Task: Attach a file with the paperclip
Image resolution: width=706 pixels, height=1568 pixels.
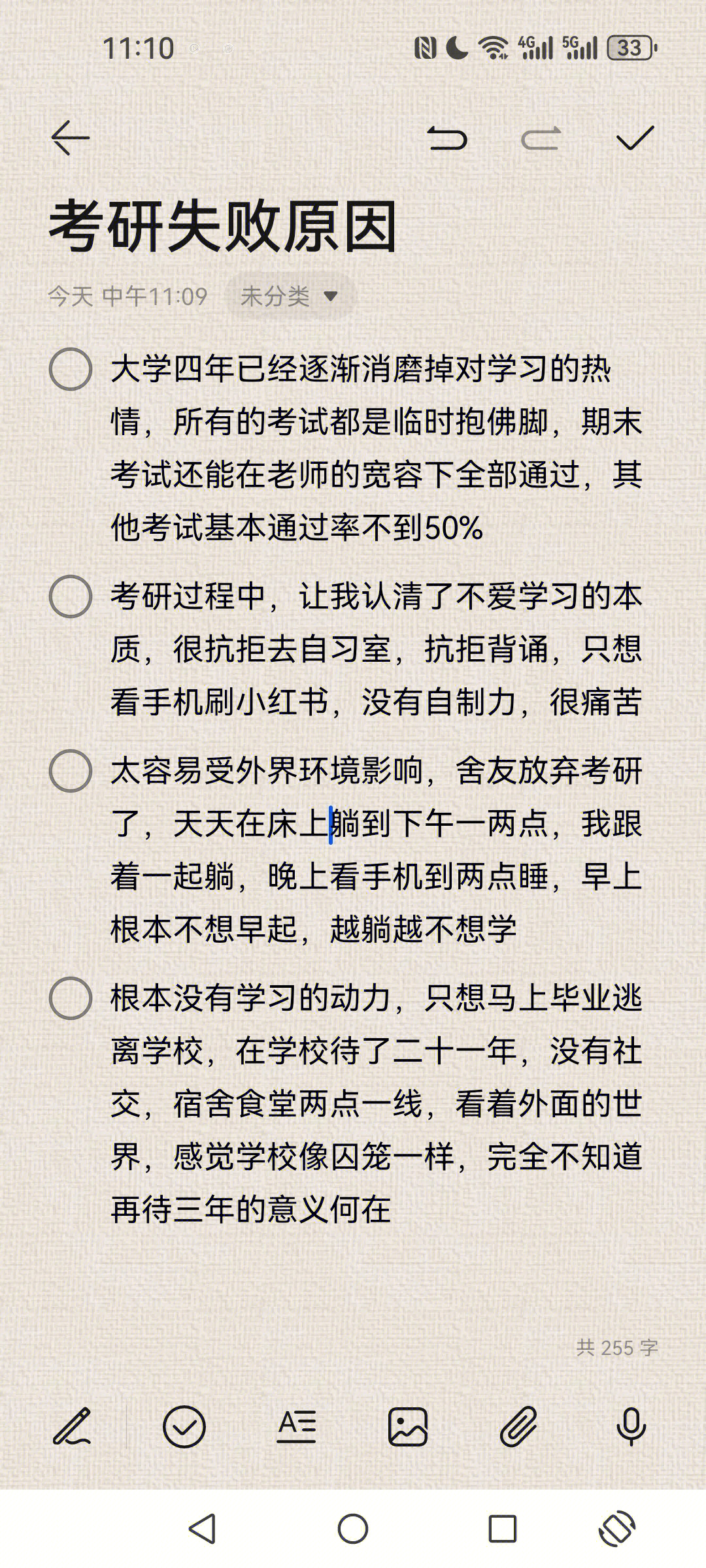Action: [519, 1427]
